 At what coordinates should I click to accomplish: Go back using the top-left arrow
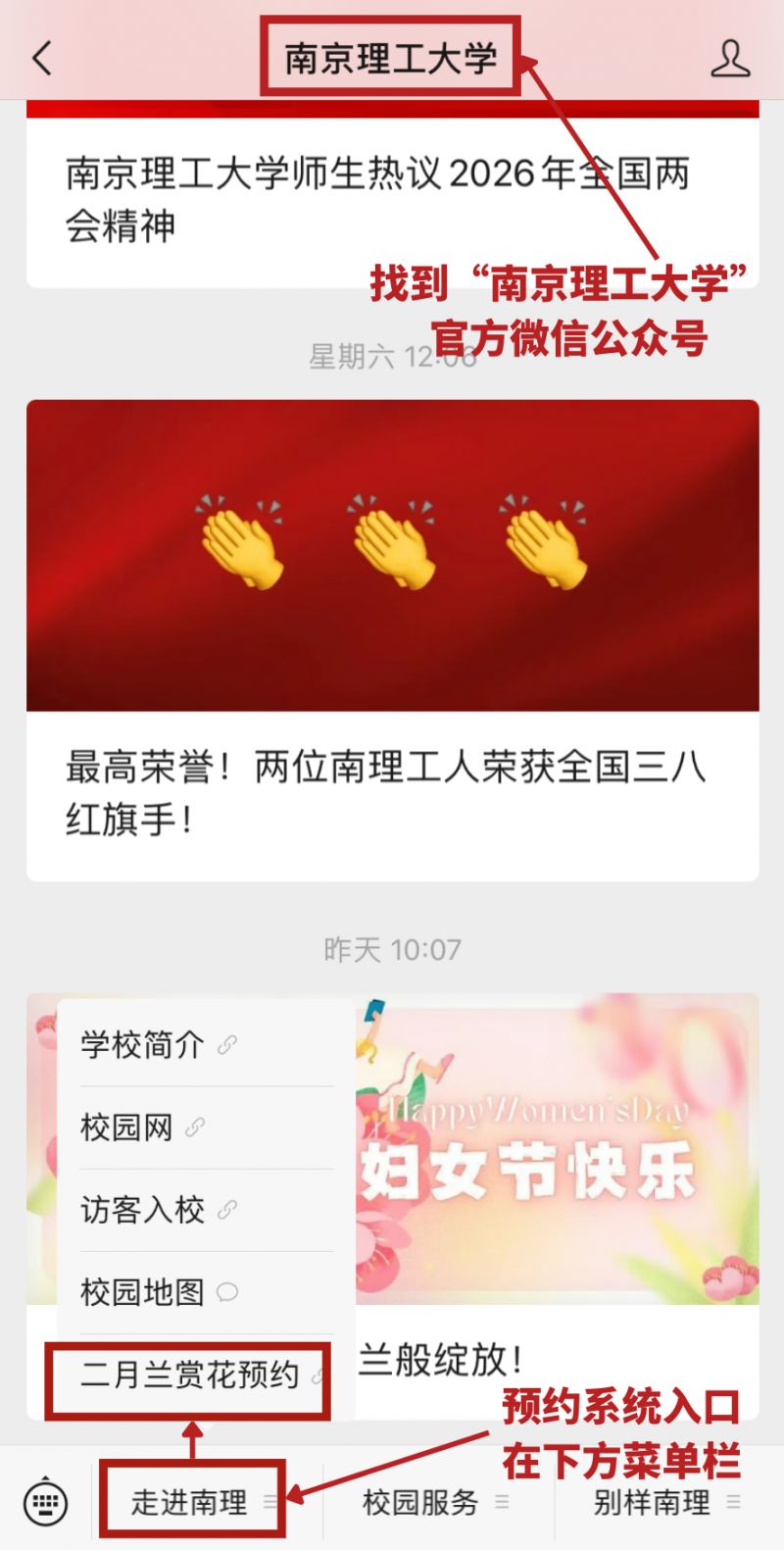click(x=42, y=59)
